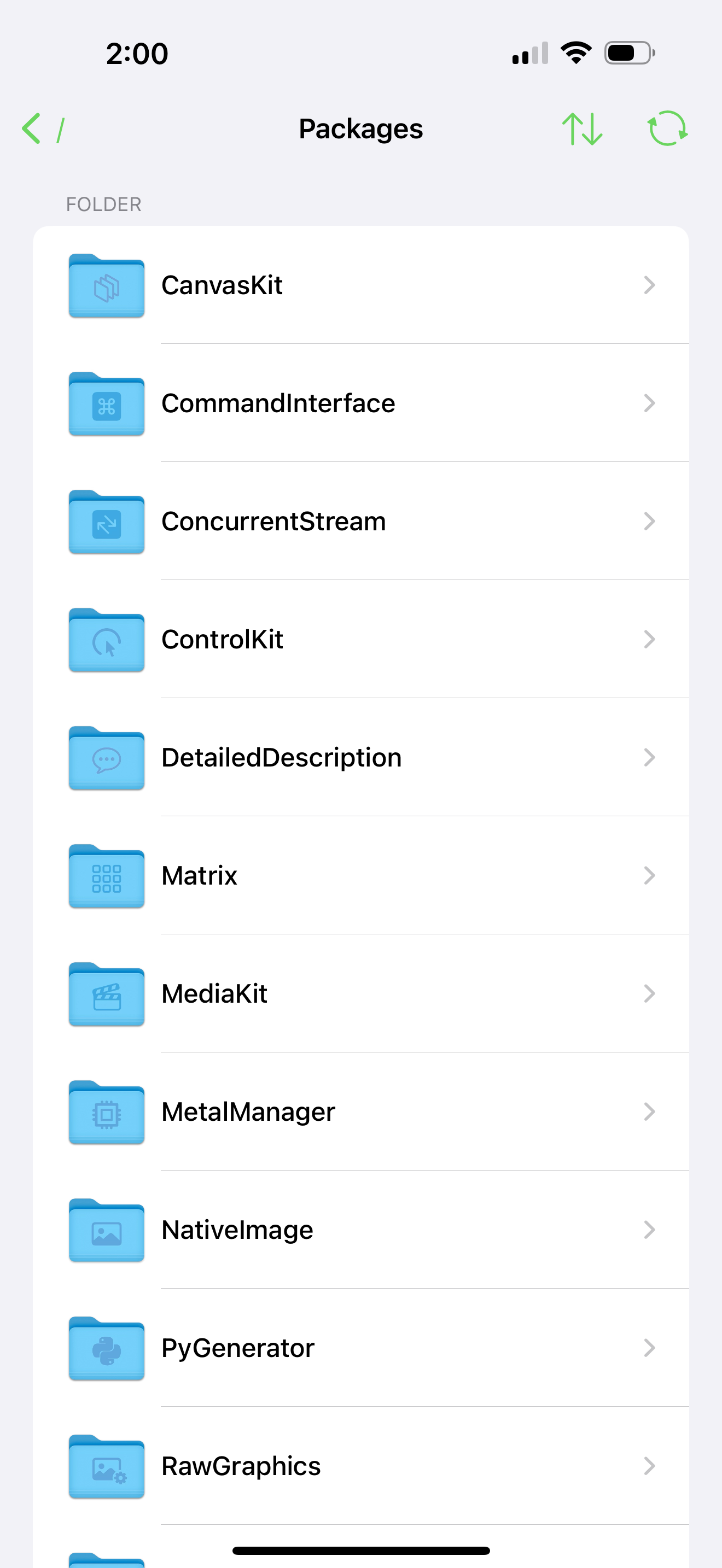The image size is (722, 1568).
Task: Tap the Matrix folder icon with grid glyph
Action: (106, 875)
